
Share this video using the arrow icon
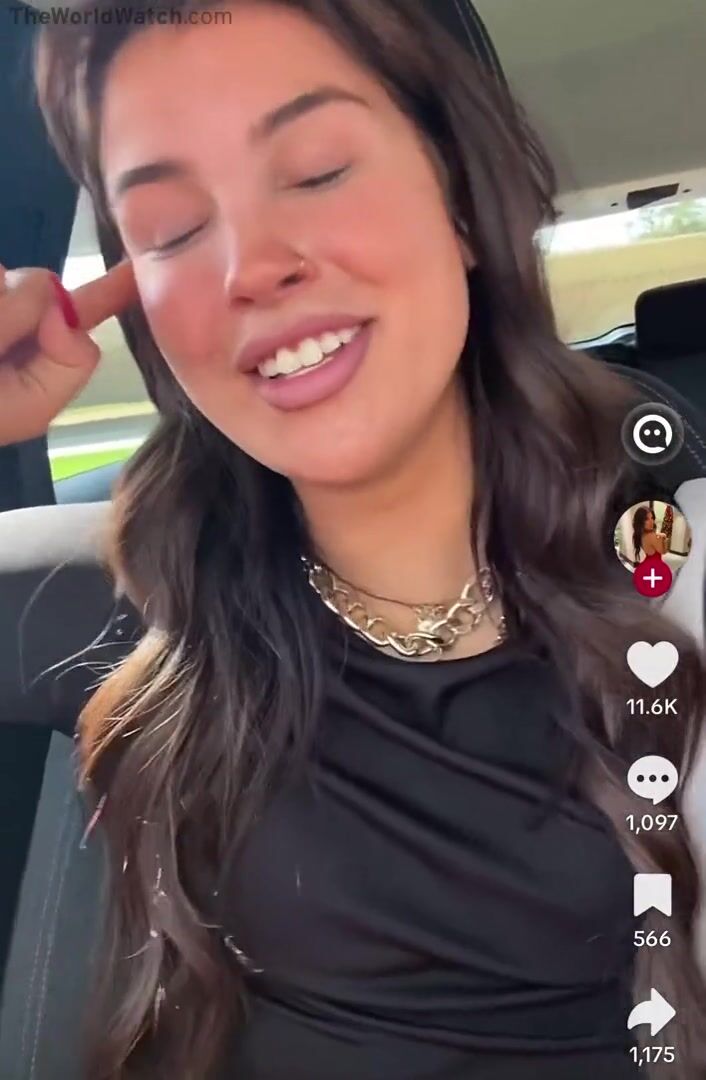click(652, 1012)
